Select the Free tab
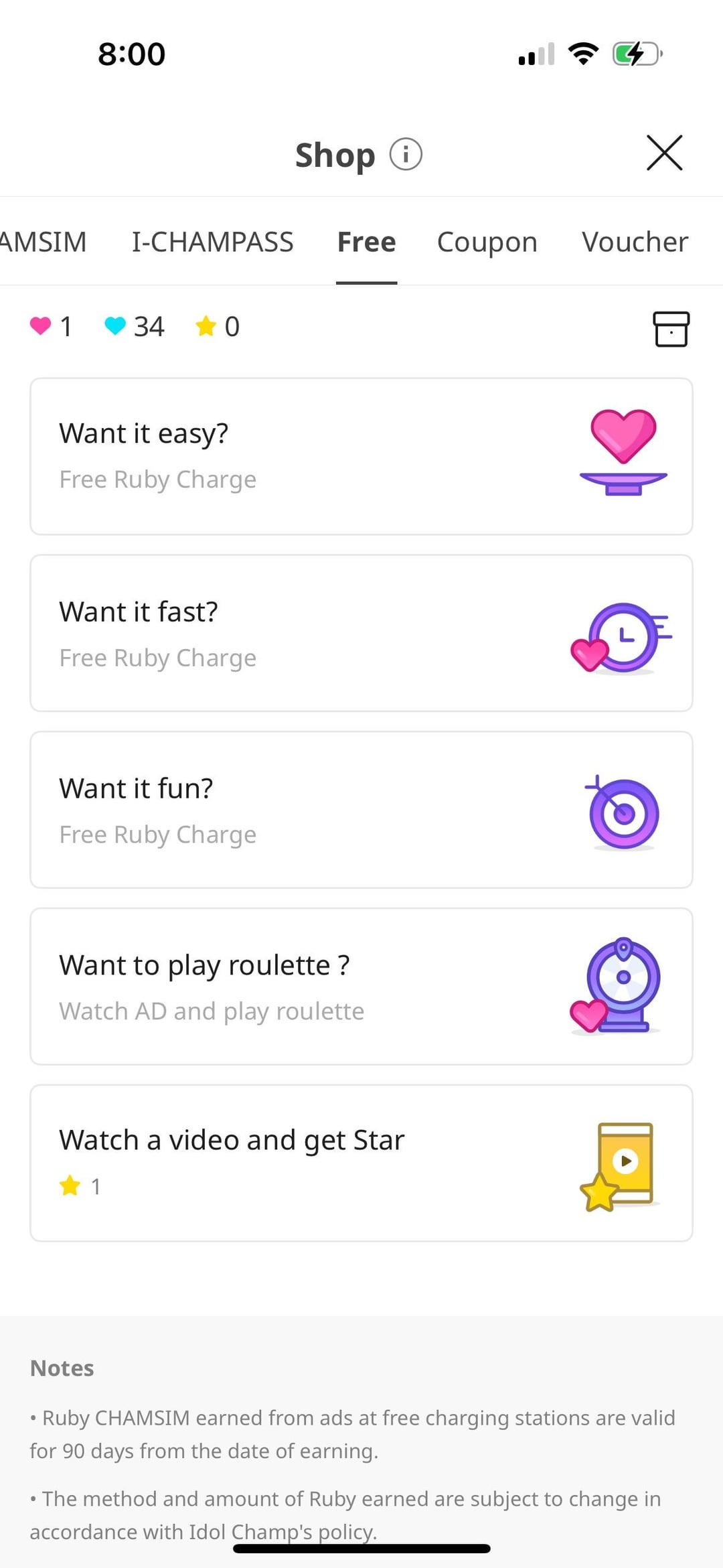Image resolution: width=723 pixels, height=1568 pixels. 366,242
